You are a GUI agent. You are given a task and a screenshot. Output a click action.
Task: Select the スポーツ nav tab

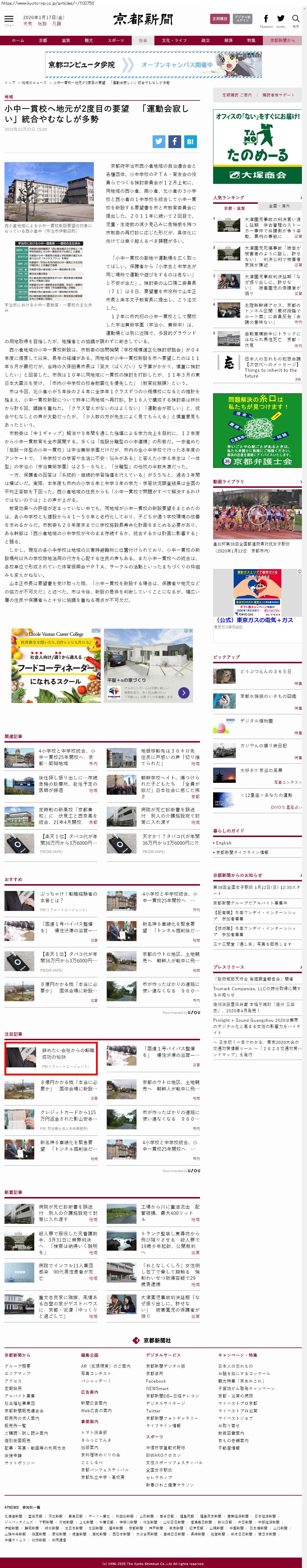click(x=116, y=40)
